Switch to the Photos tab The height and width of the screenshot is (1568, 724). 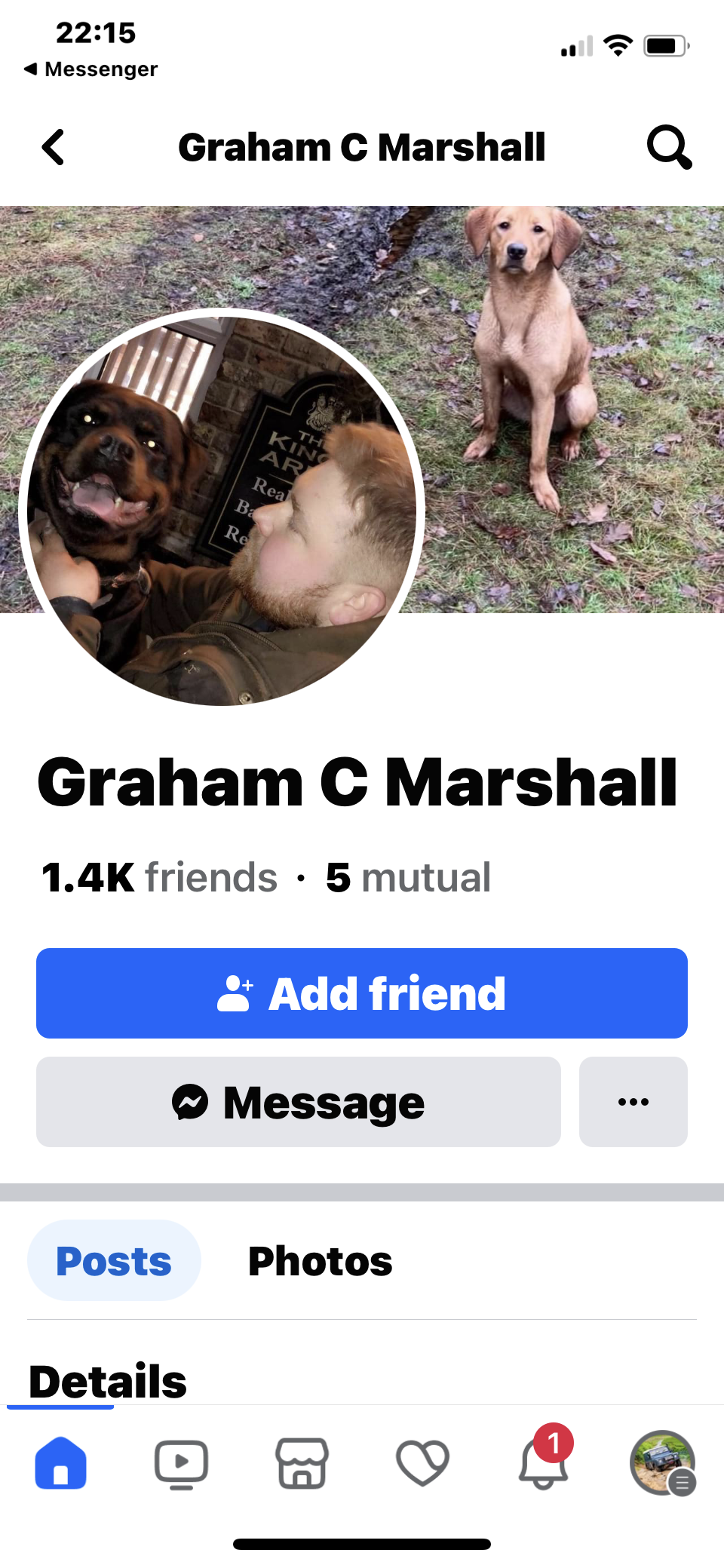click(321, 1260)
